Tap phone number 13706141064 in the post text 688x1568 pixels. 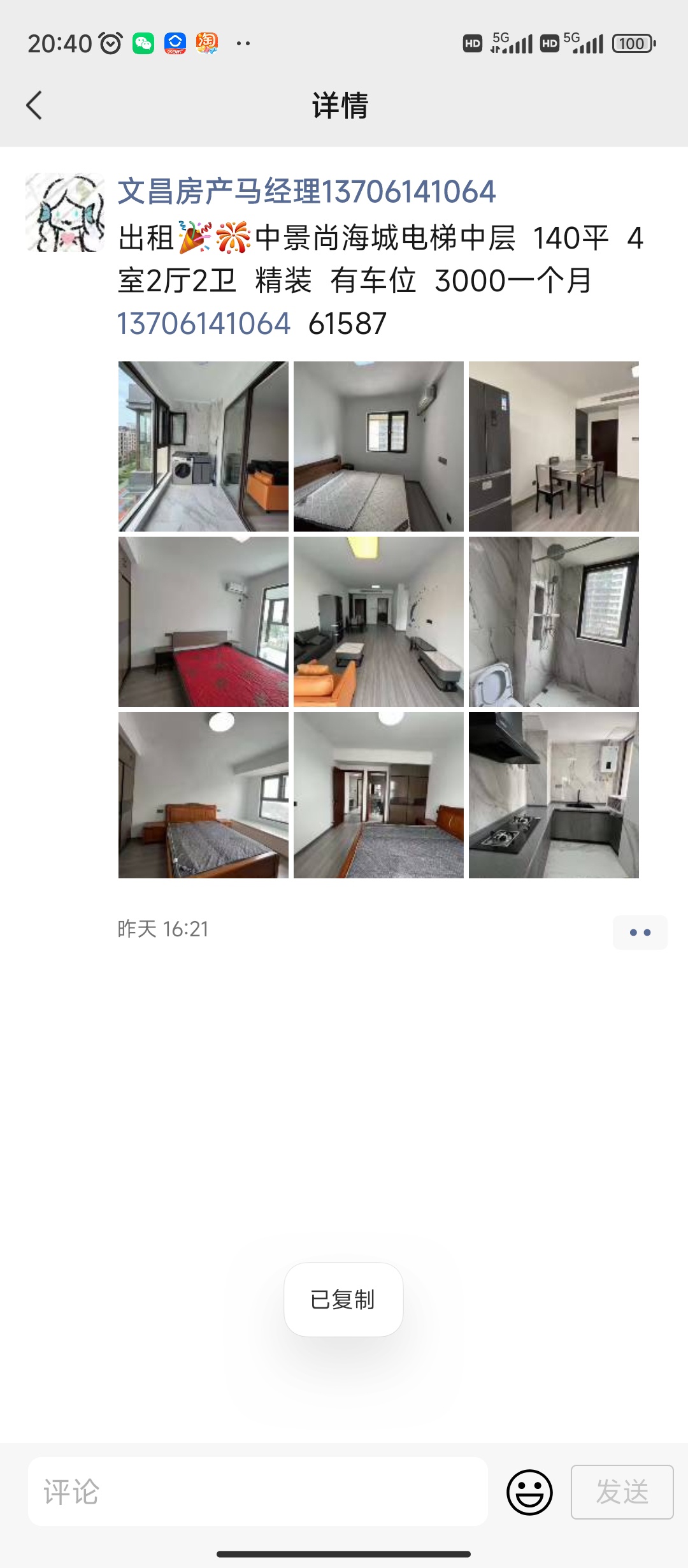coord(204,323)
